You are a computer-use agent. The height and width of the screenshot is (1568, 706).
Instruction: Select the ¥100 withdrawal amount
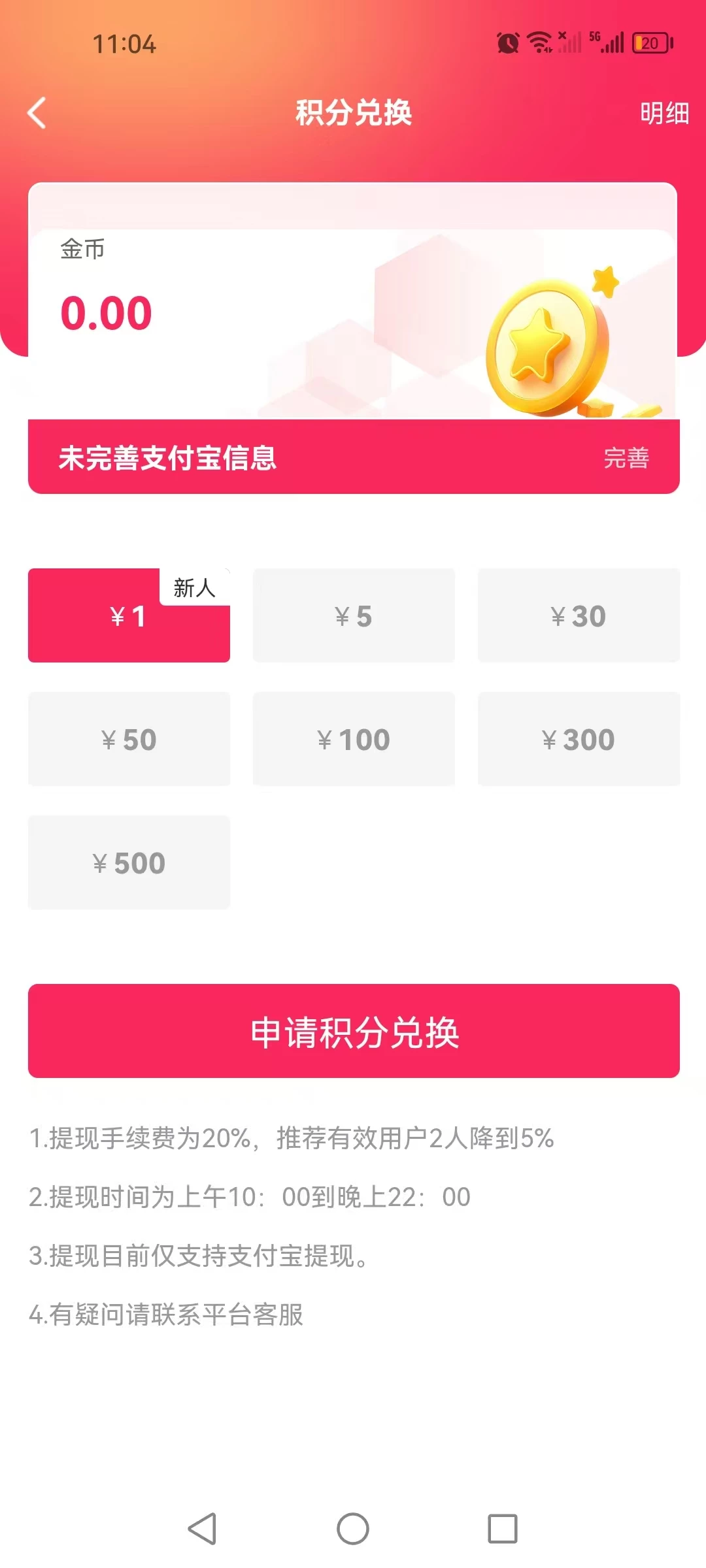tap(353, 739)
